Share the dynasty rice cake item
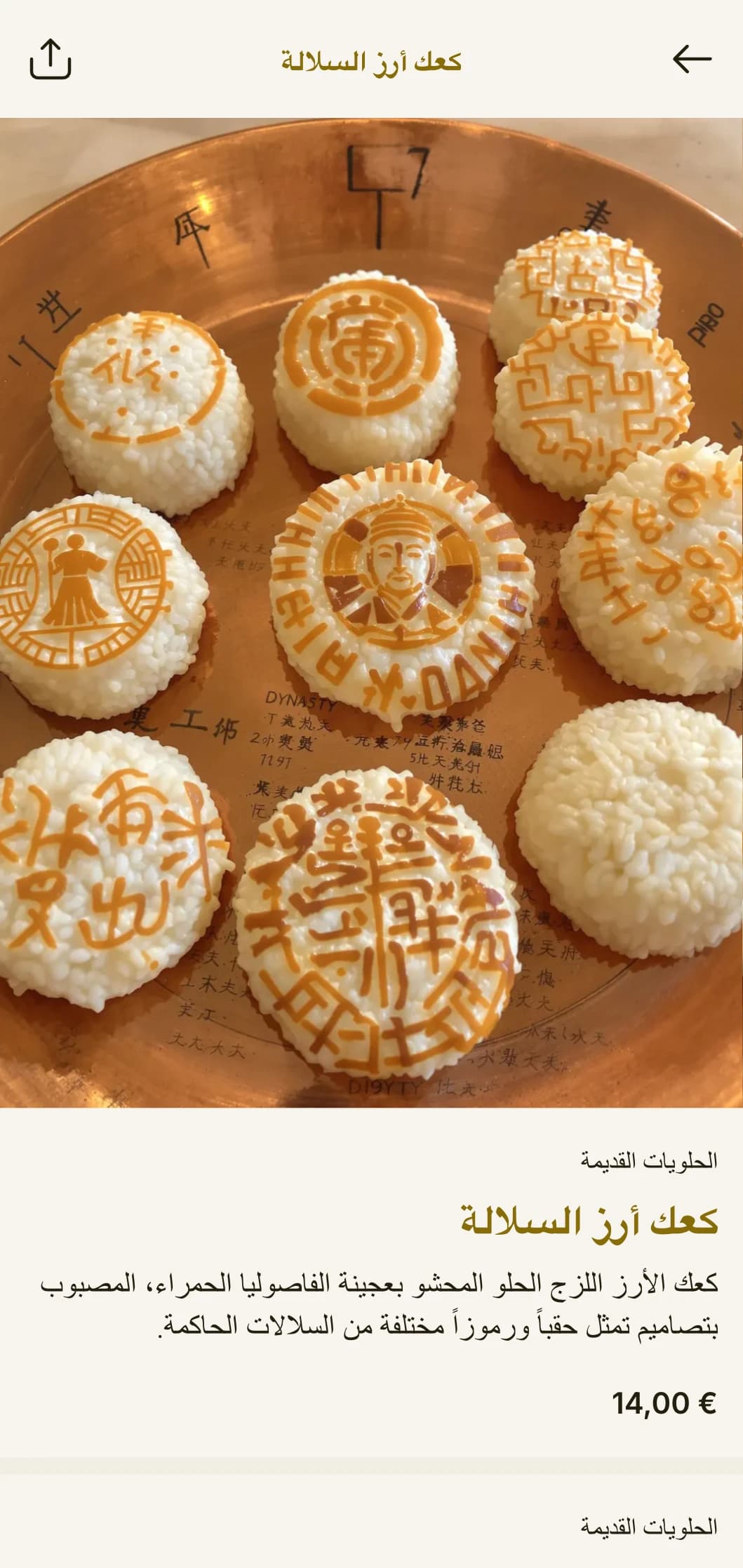743x1568 pixels. 50,60
